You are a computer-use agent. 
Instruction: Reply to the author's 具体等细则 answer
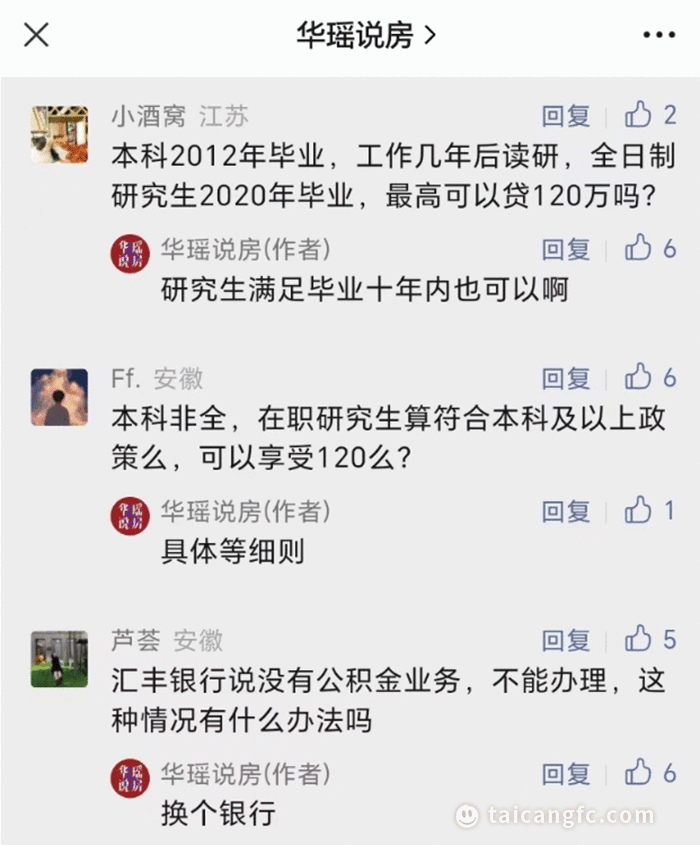566,511
